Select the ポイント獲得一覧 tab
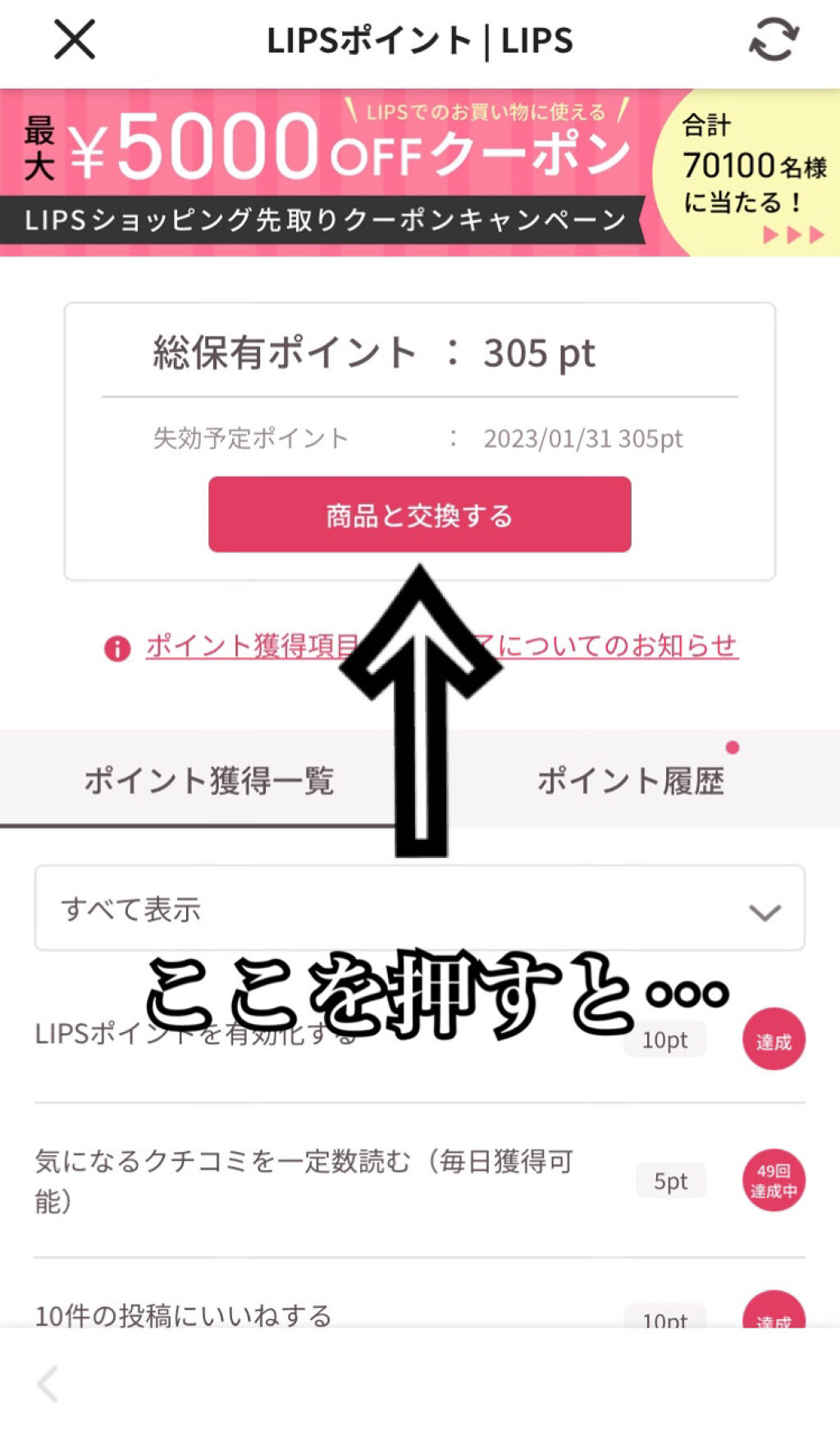Image resolution: width=840 pixels, height=1439 pixels. [x=208, y=780]
